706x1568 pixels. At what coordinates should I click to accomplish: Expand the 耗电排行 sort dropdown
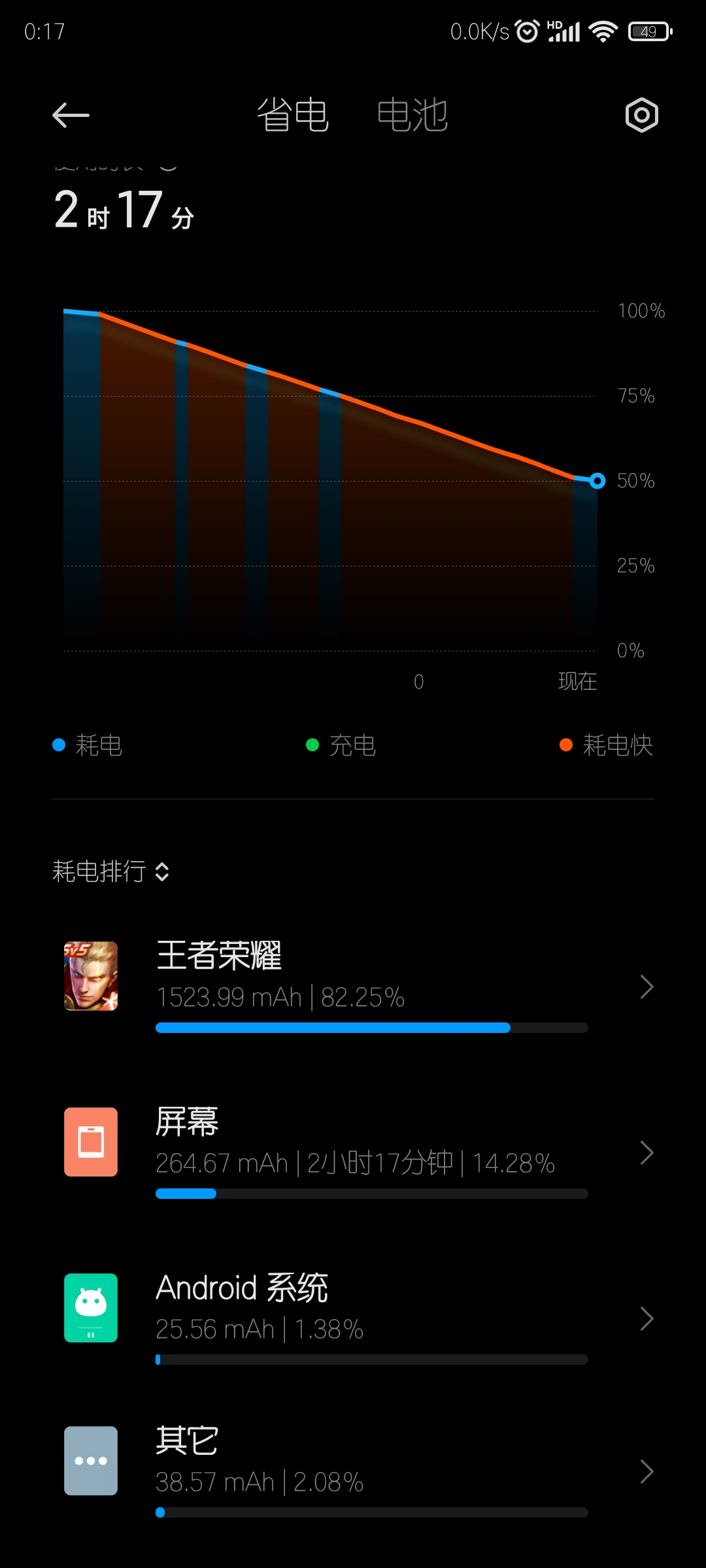click(111, 872)
